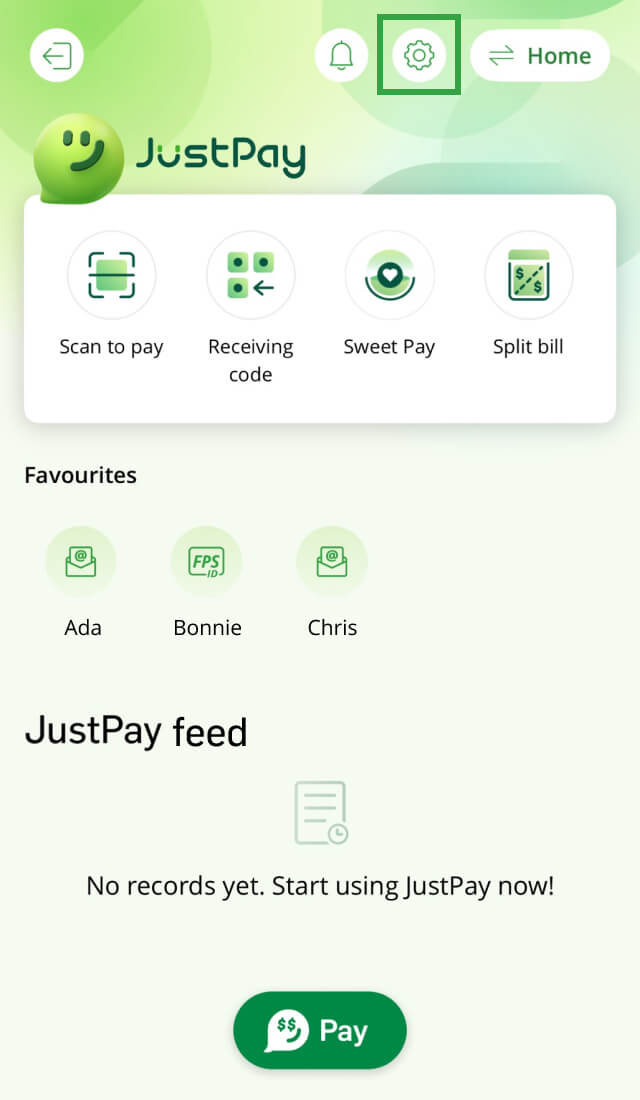
Task: Select favourite payee Ada
Action: tap(82, 562)
